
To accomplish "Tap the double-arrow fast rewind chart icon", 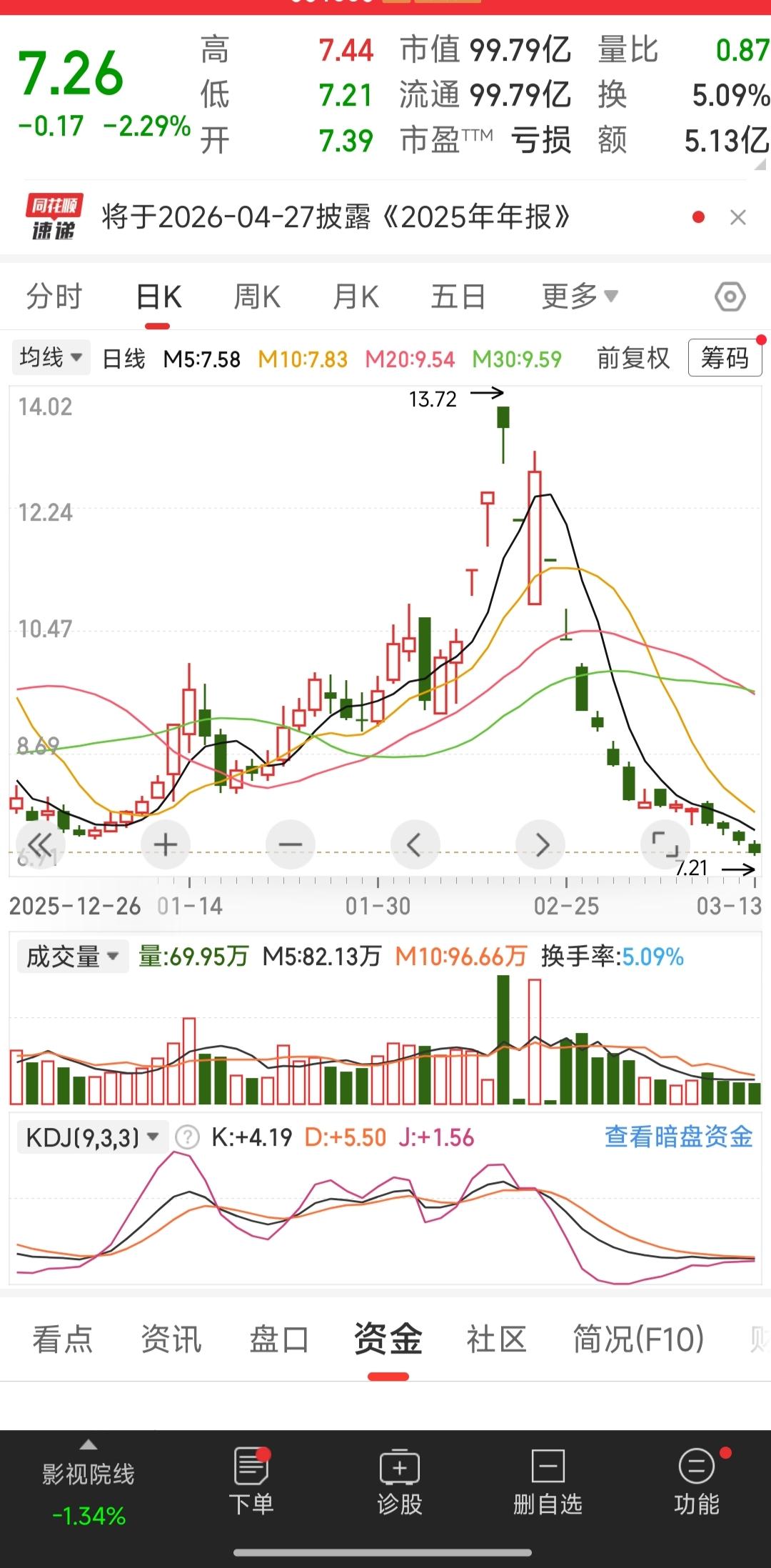I will 41,844.
